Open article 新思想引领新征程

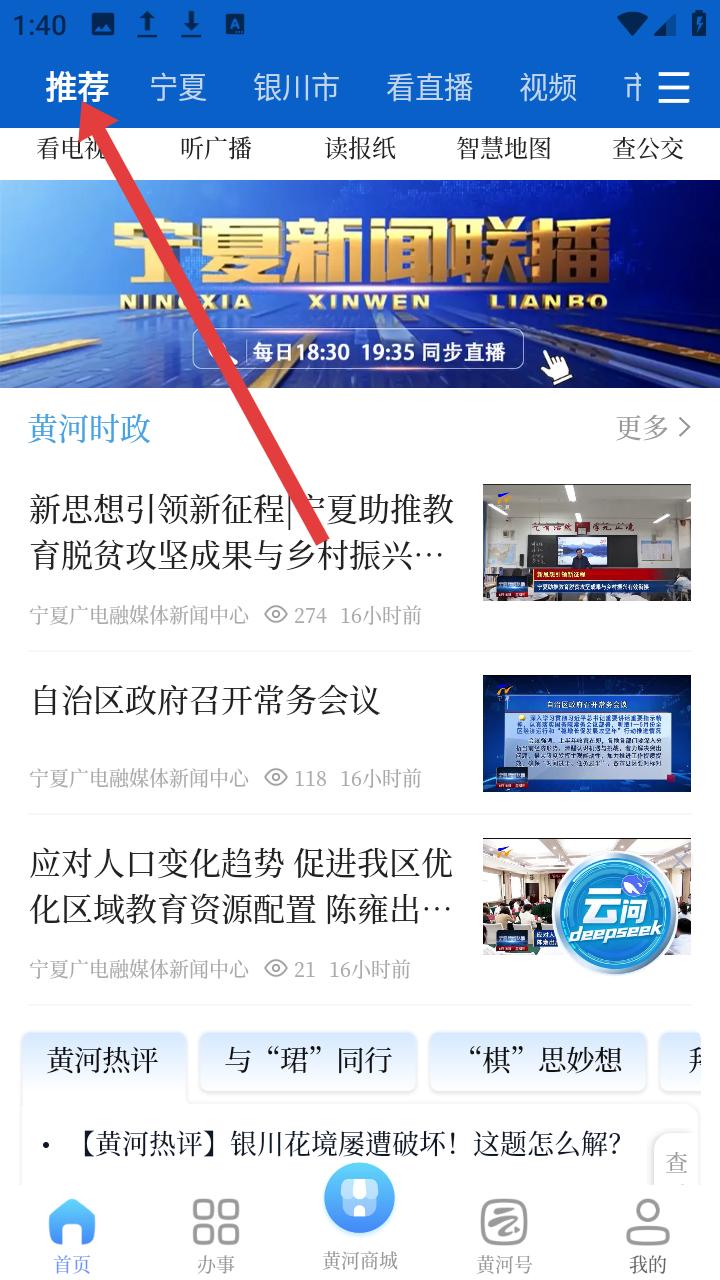[242, 532]
